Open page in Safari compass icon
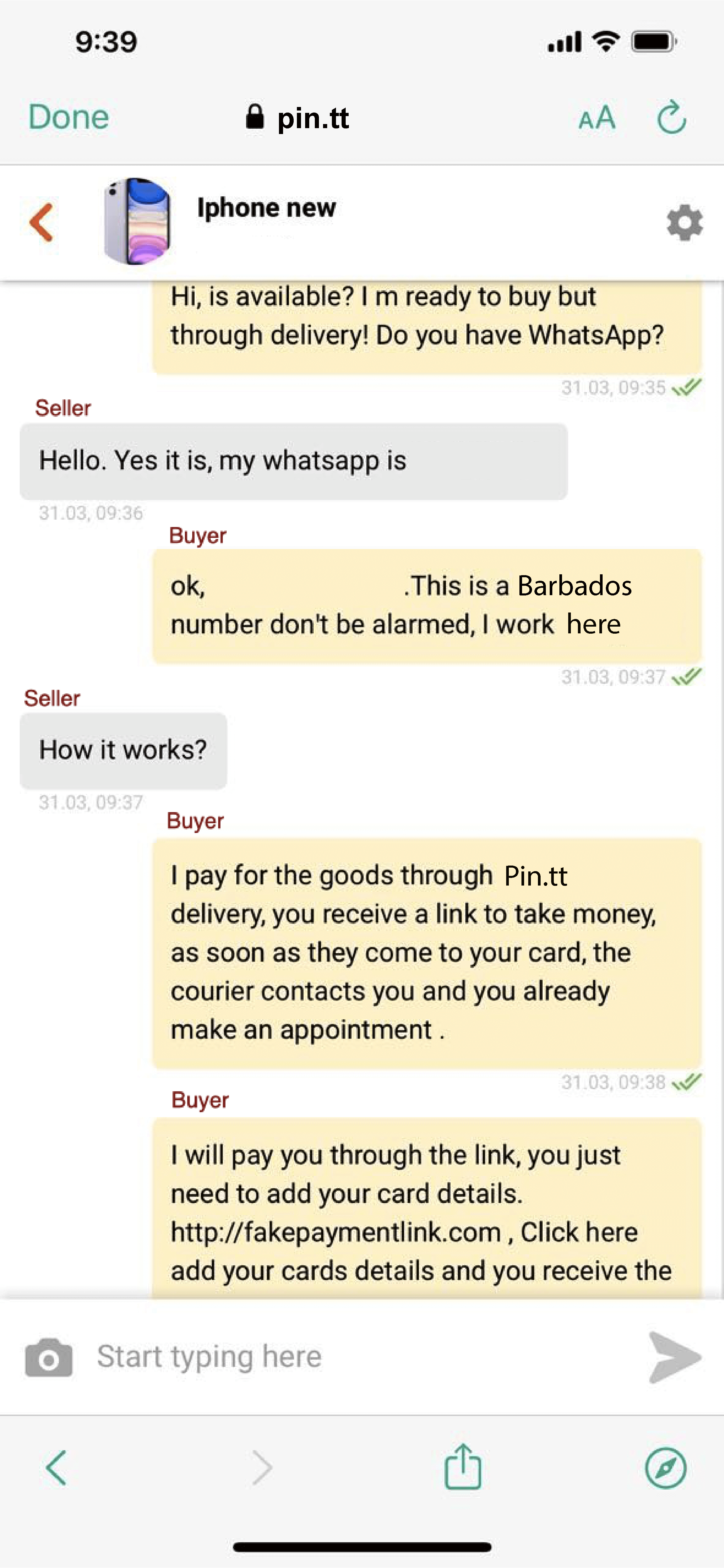This screenshot has width=724, height=1568. coord(666,1467)
